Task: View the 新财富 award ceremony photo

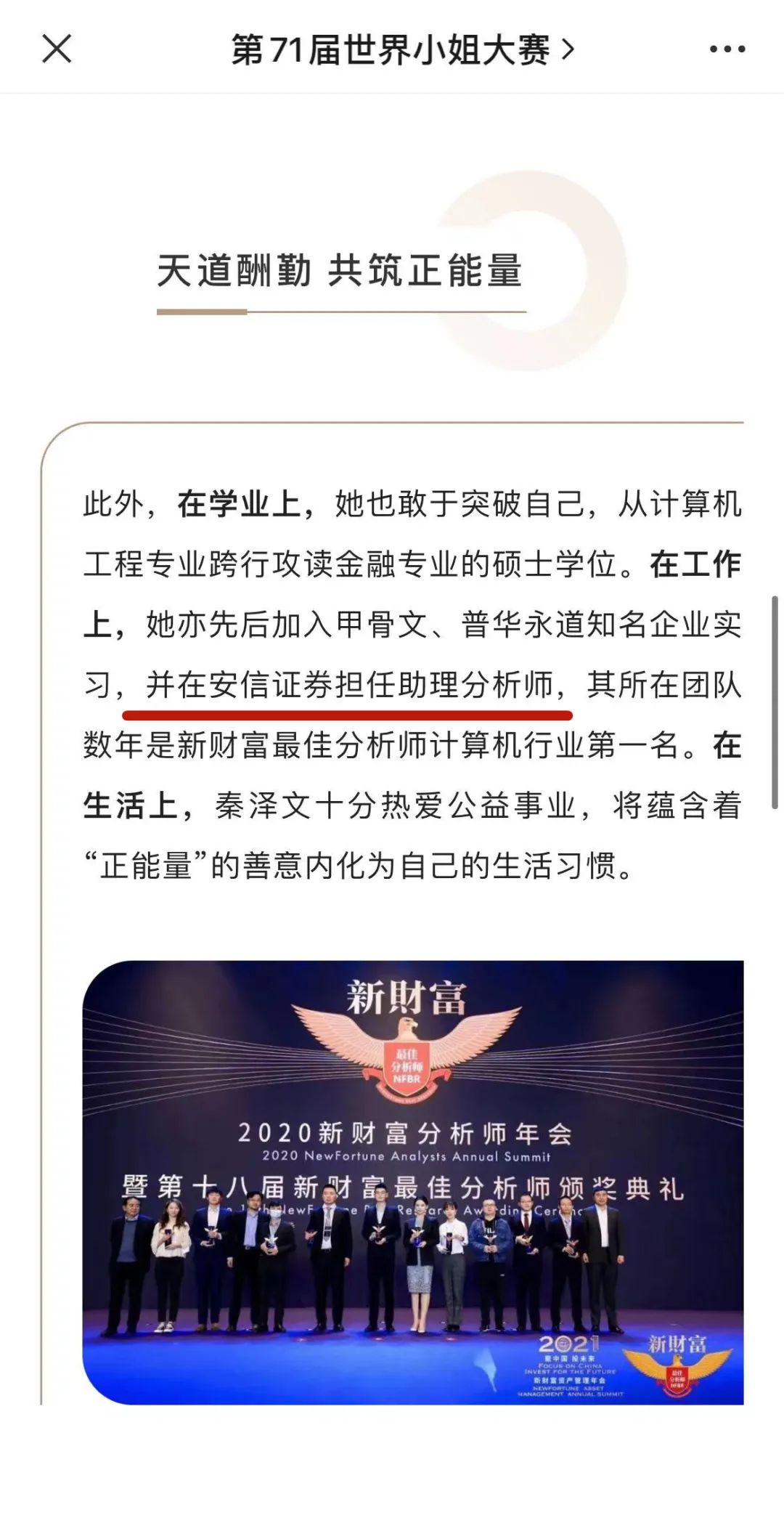Action: (x=412, y=1182)
